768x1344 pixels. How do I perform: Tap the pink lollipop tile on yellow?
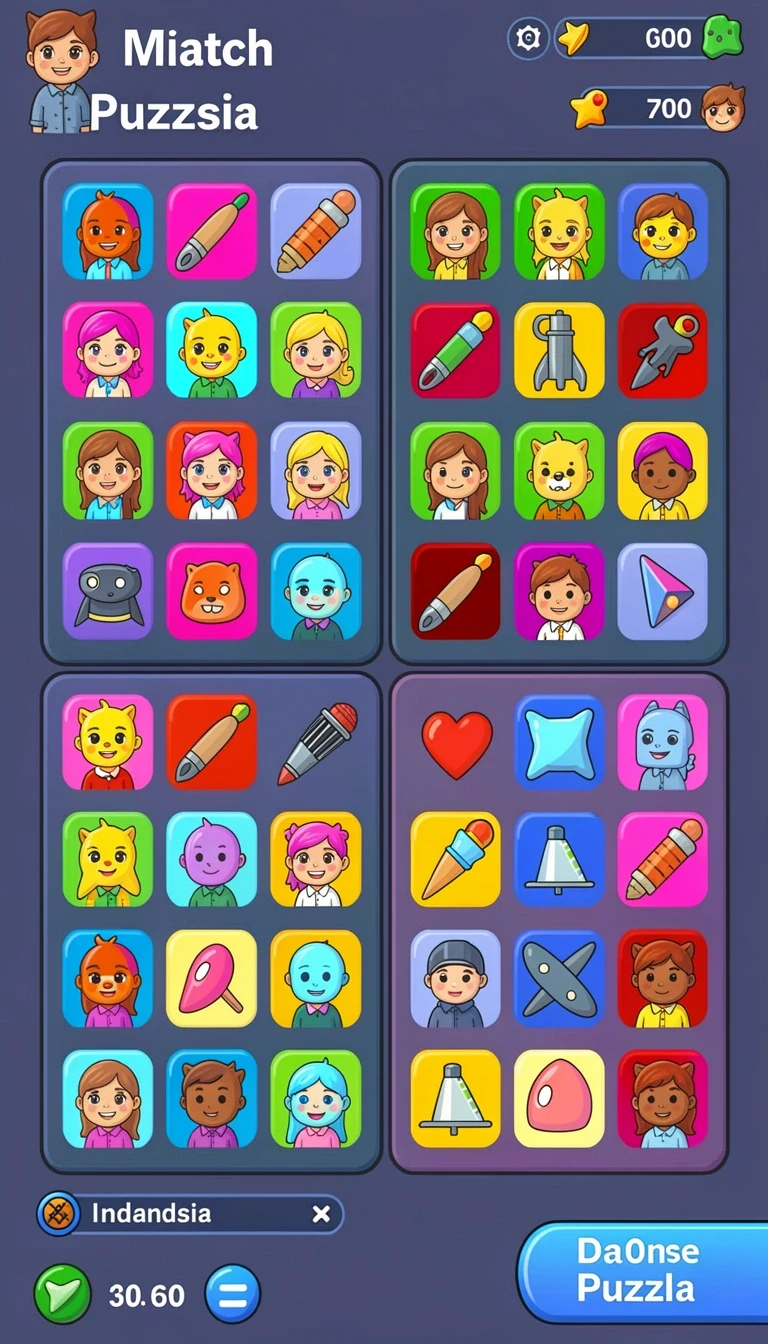(x=212, y=980)
